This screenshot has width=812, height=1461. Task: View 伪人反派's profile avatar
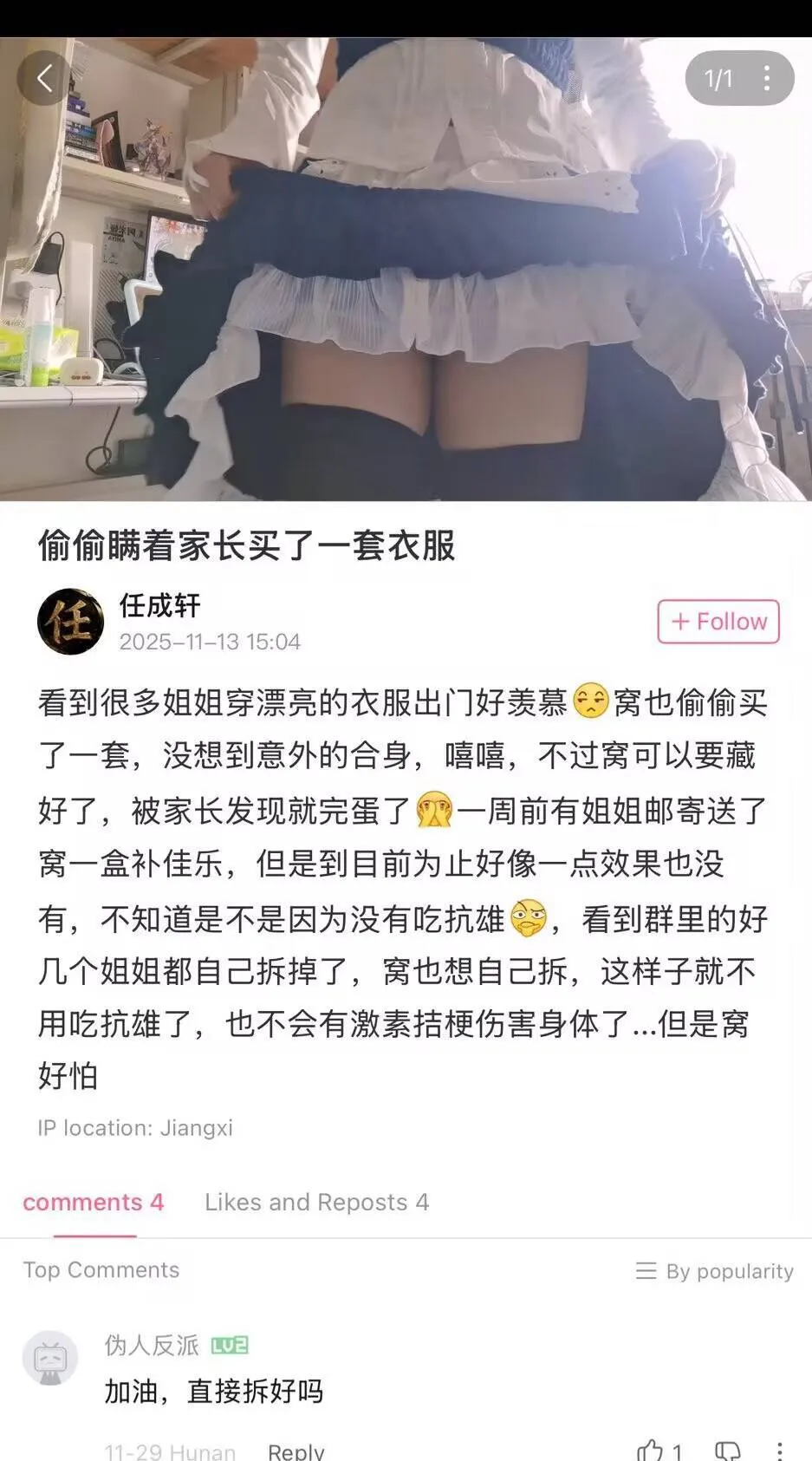coord(50,1358)
